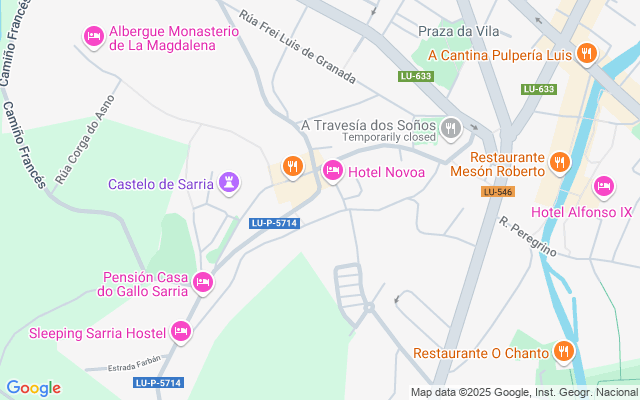640x400 pixels.
Task: Select Sleeping Sarria Hostel marker
Action: pyautogui.click(x=181, y=330)
